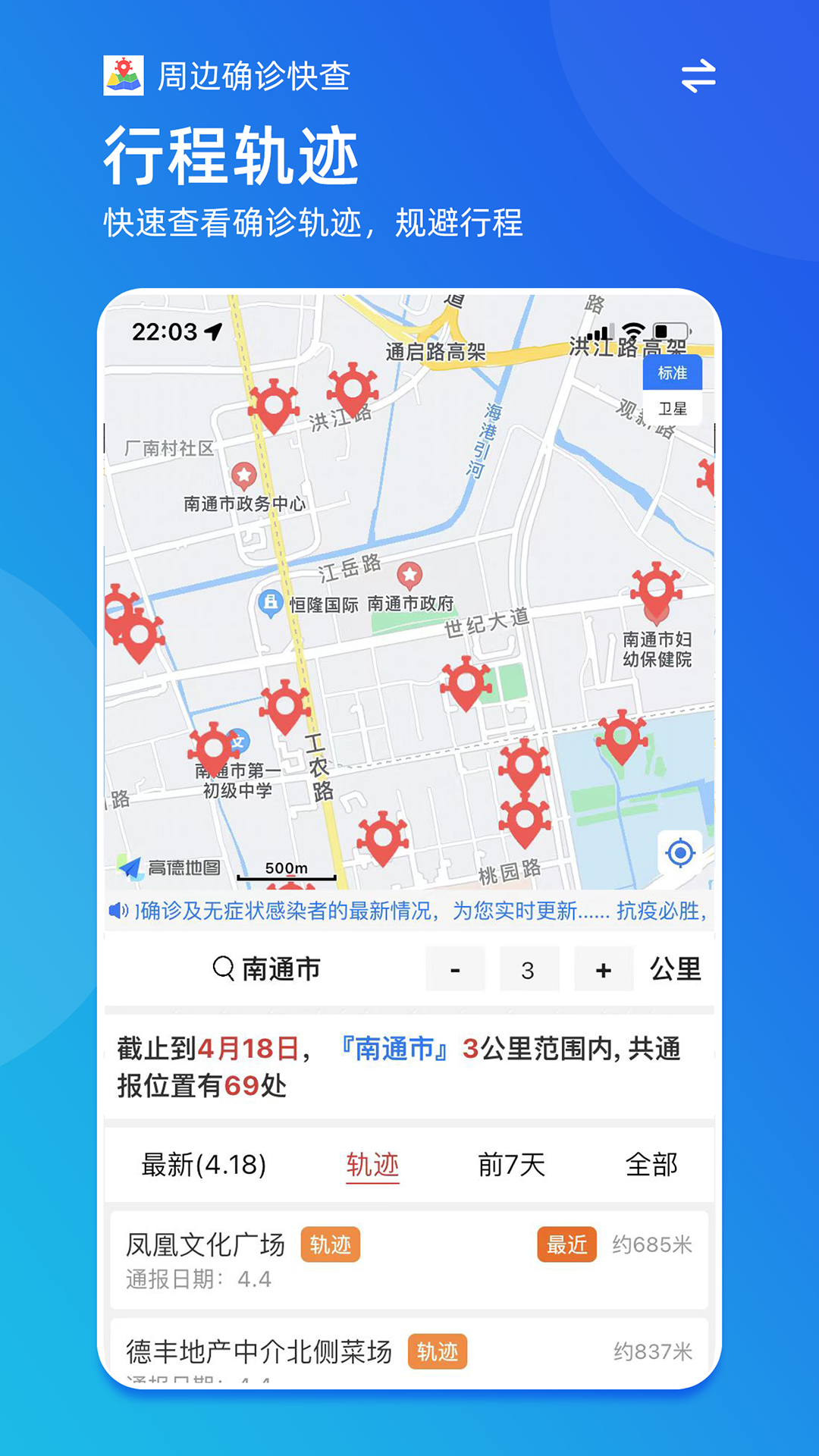Tap the app logo map icon
819x1456 pixels.
(124, 75)
